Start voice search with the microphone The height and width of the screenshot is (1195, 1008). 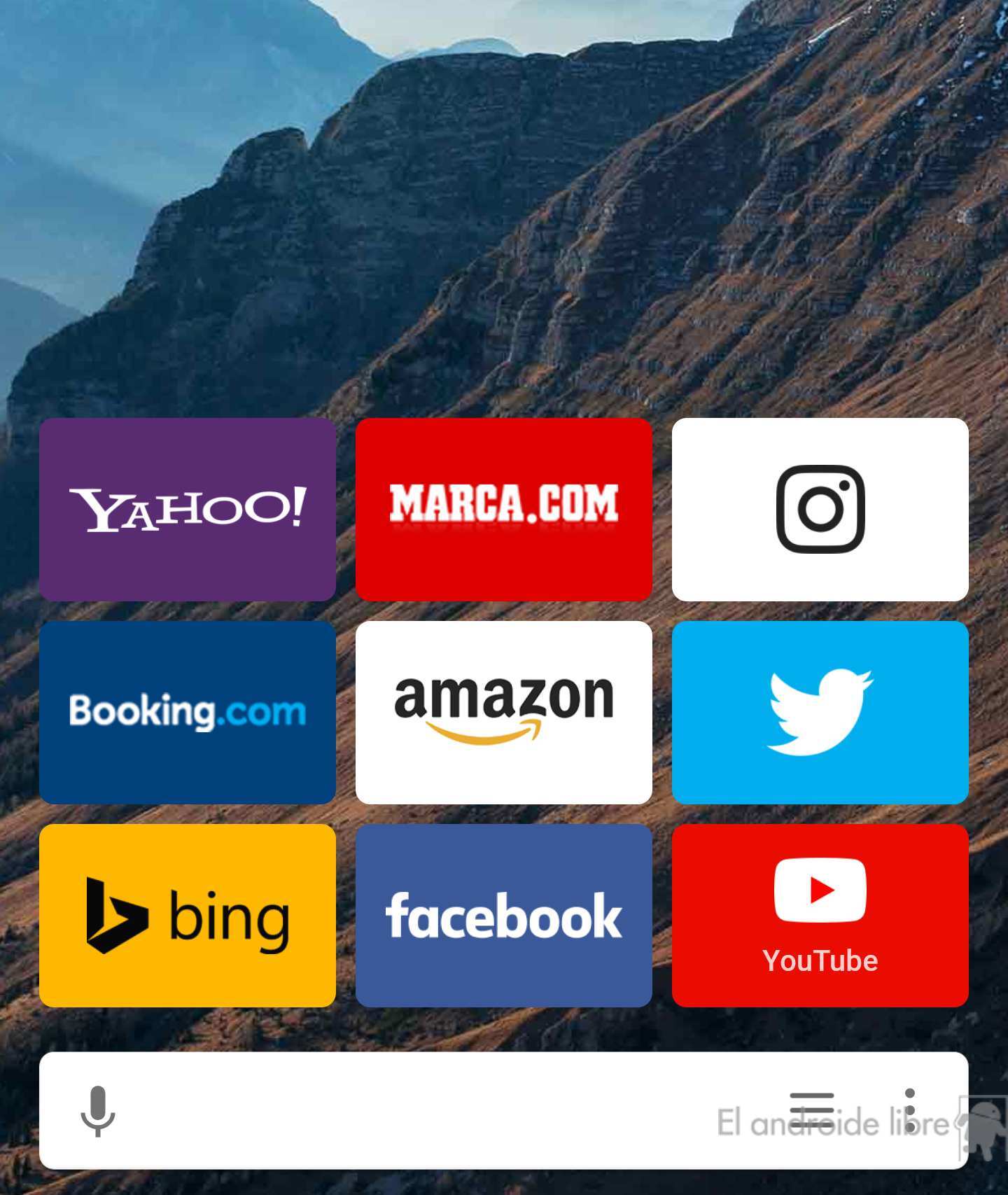pyautogui.click(x=98, y=1111)
